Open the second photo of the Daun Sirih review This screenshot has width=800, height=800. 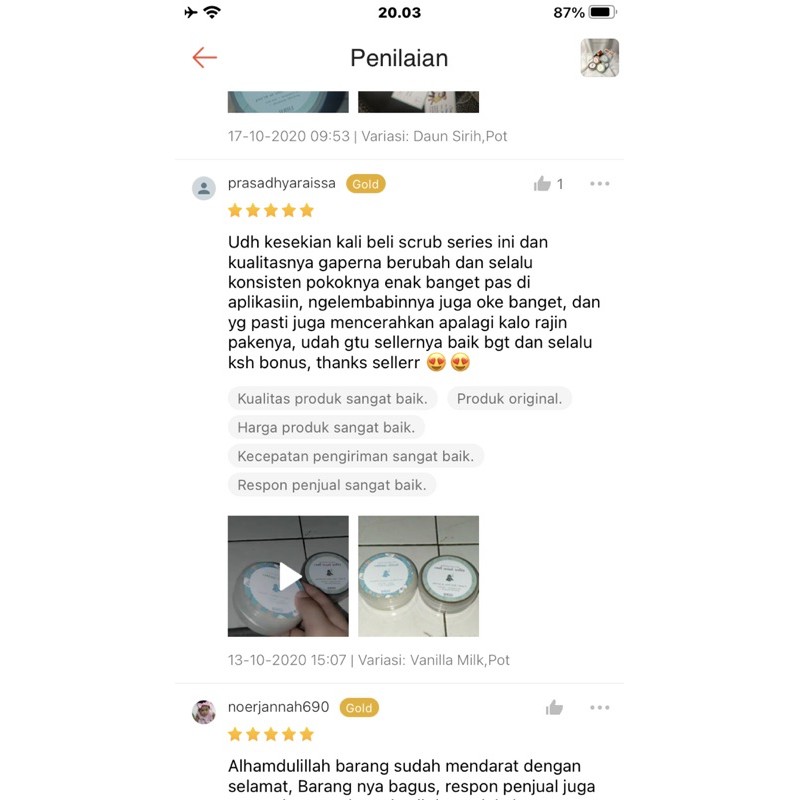(418, 102)
